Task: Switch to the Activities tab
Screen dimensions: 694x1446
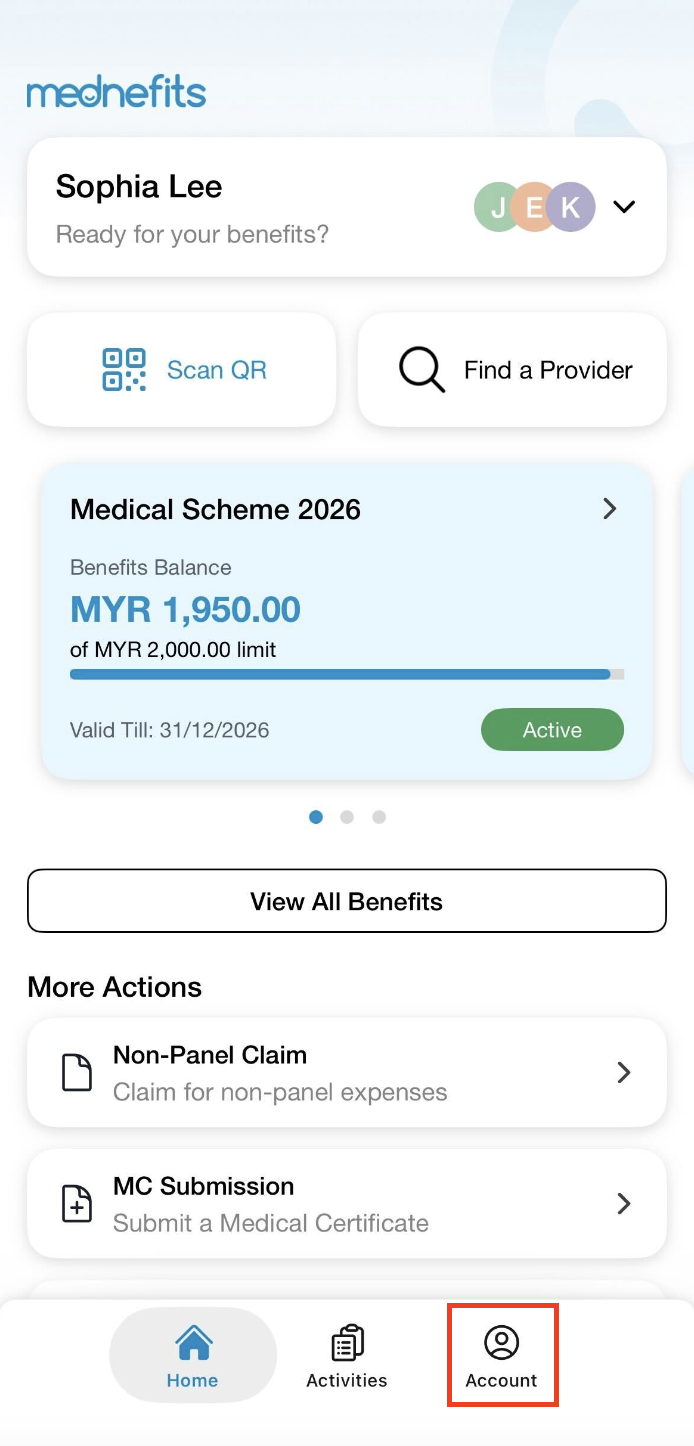Action: point(346,1356)
